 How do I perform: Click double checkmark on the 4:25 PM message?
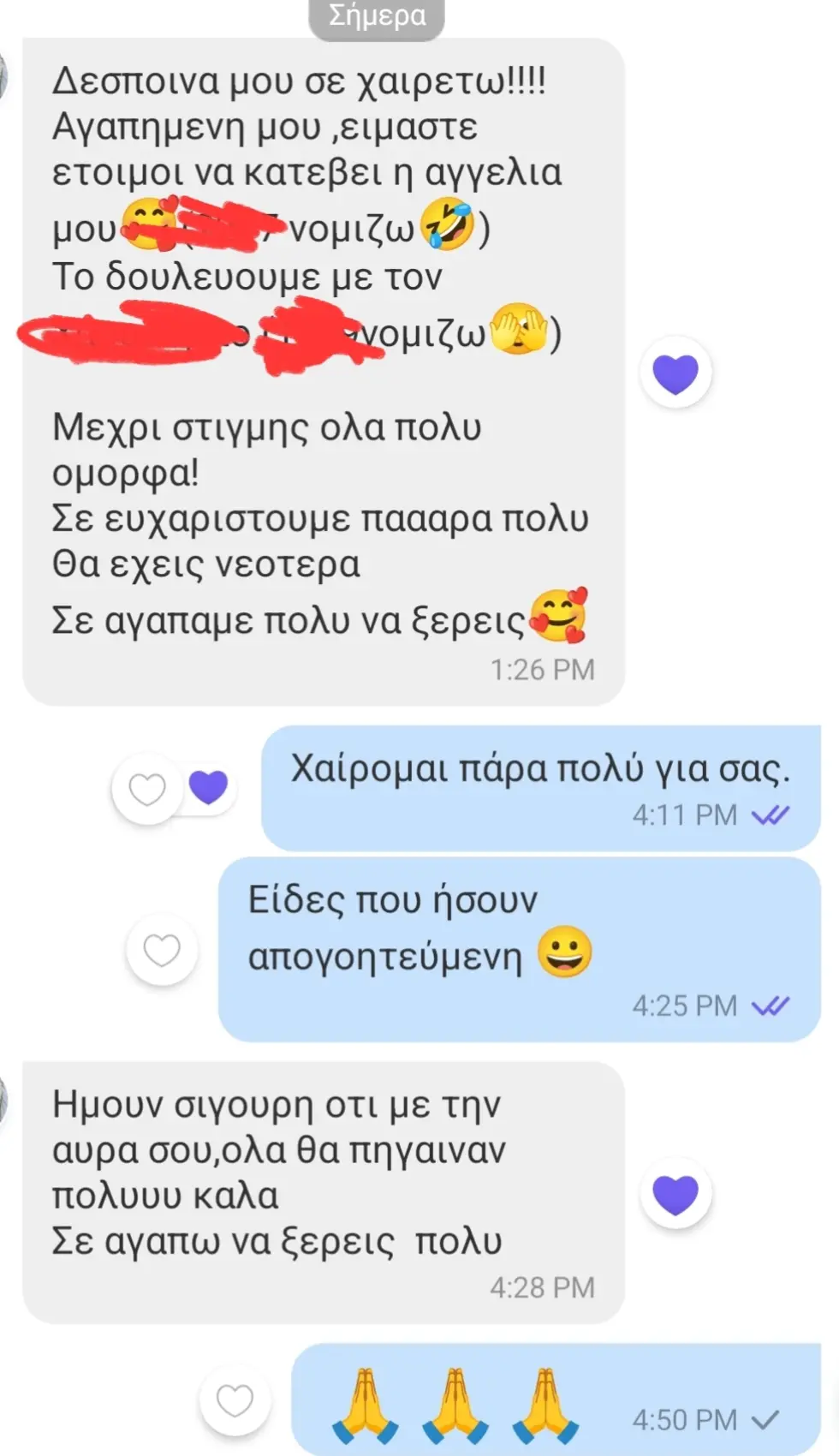(769, 1005)
